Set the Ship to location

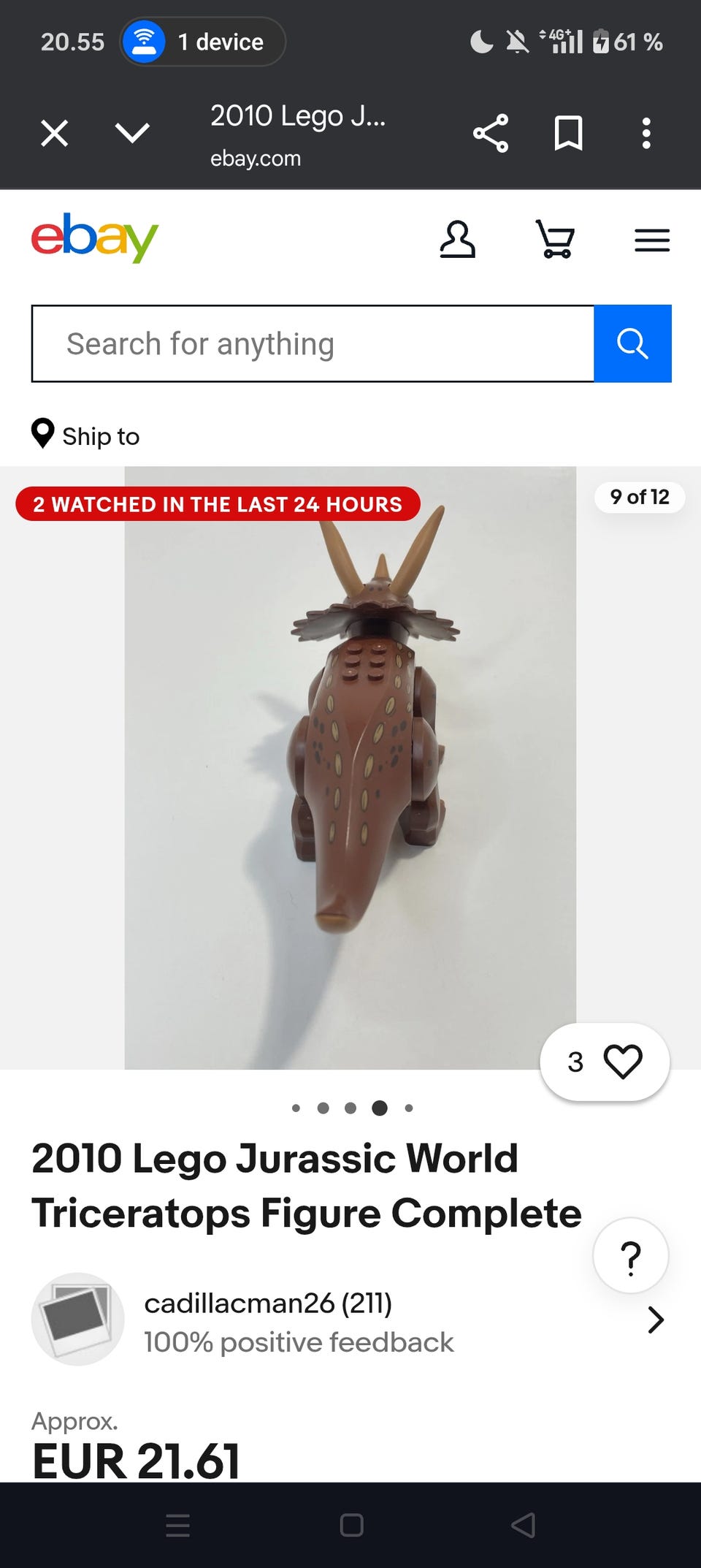coord(85,435)
